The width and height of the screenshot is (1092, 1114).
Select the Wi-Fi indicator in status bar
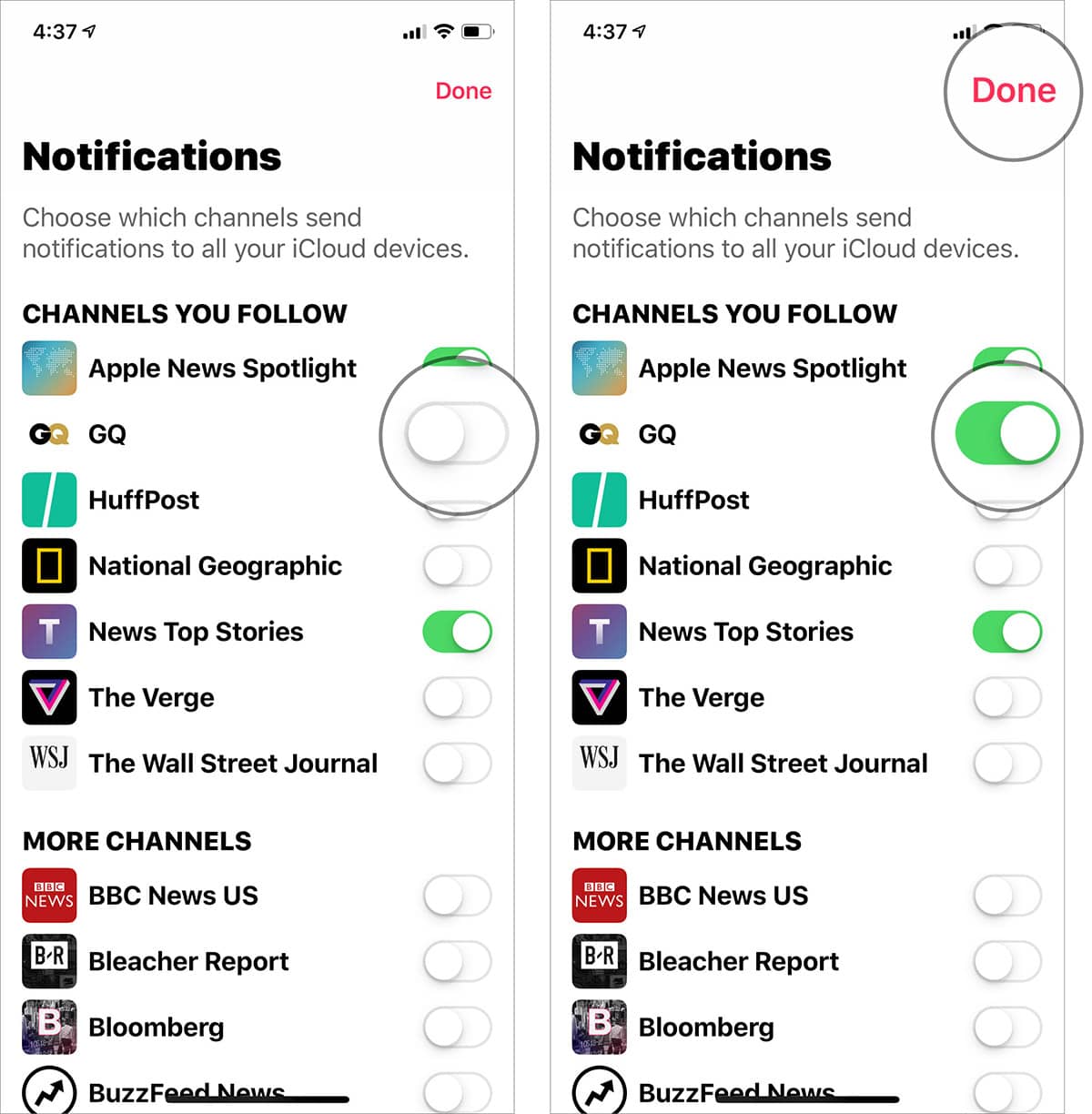click(443, 30)
